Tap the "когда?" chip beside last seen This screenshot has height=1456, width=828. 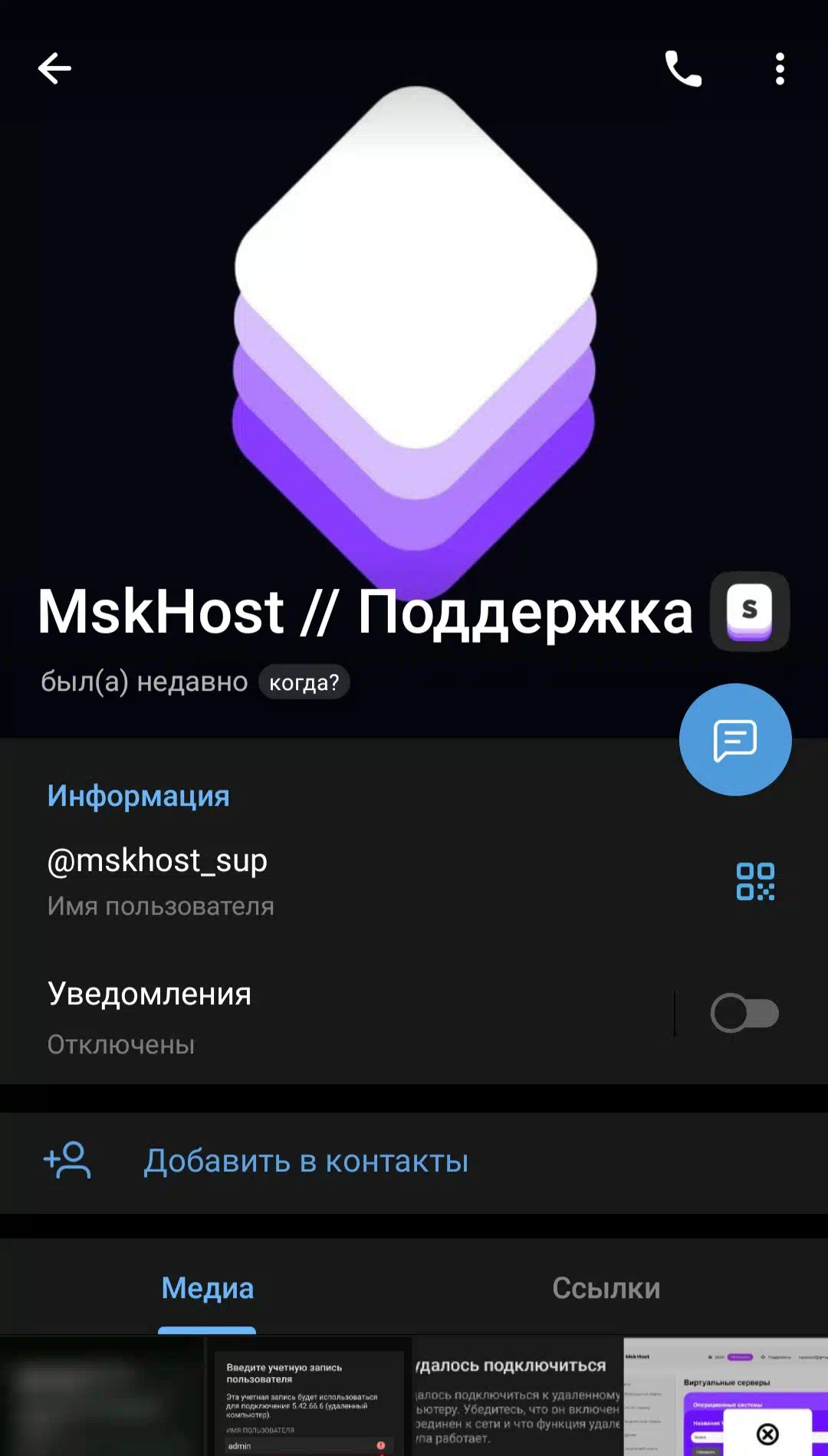tap(304, 682)
